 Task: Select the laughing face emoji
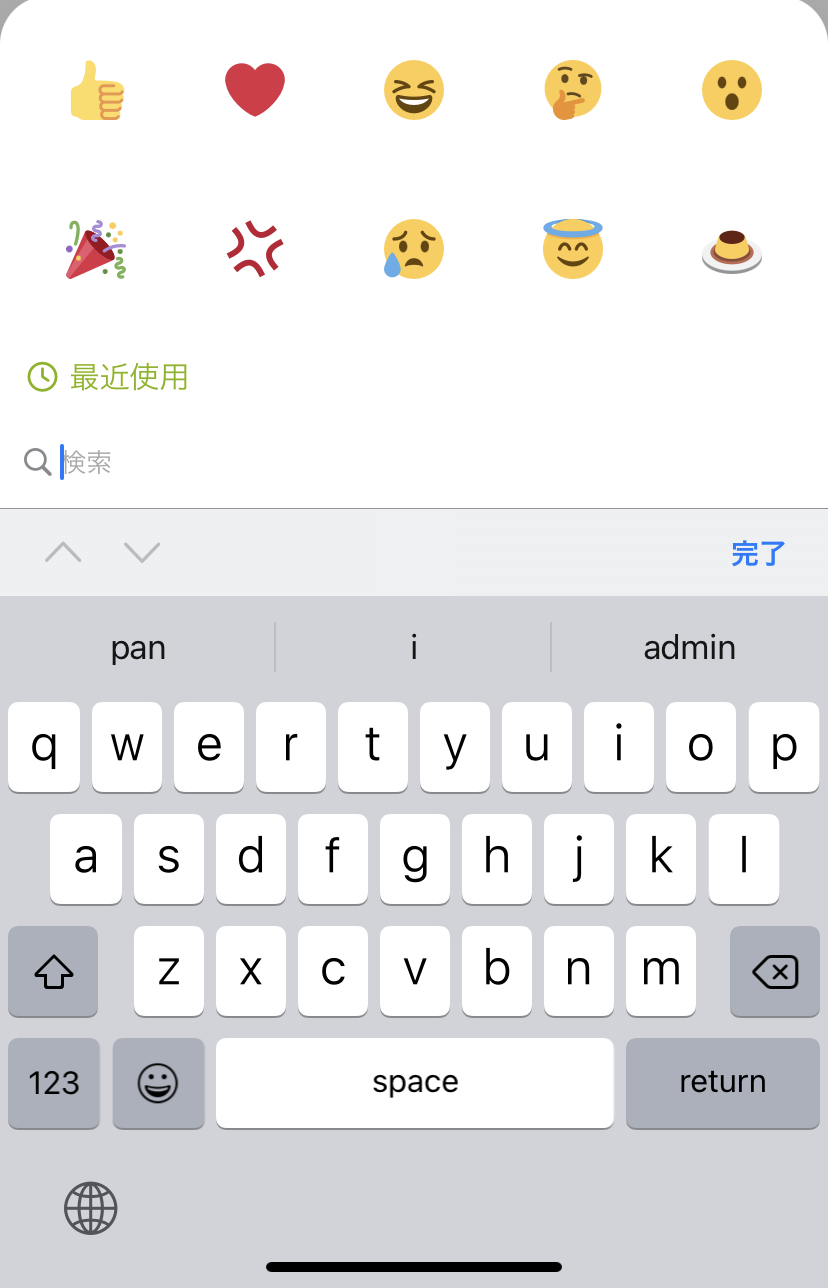(x=414, y=90)
